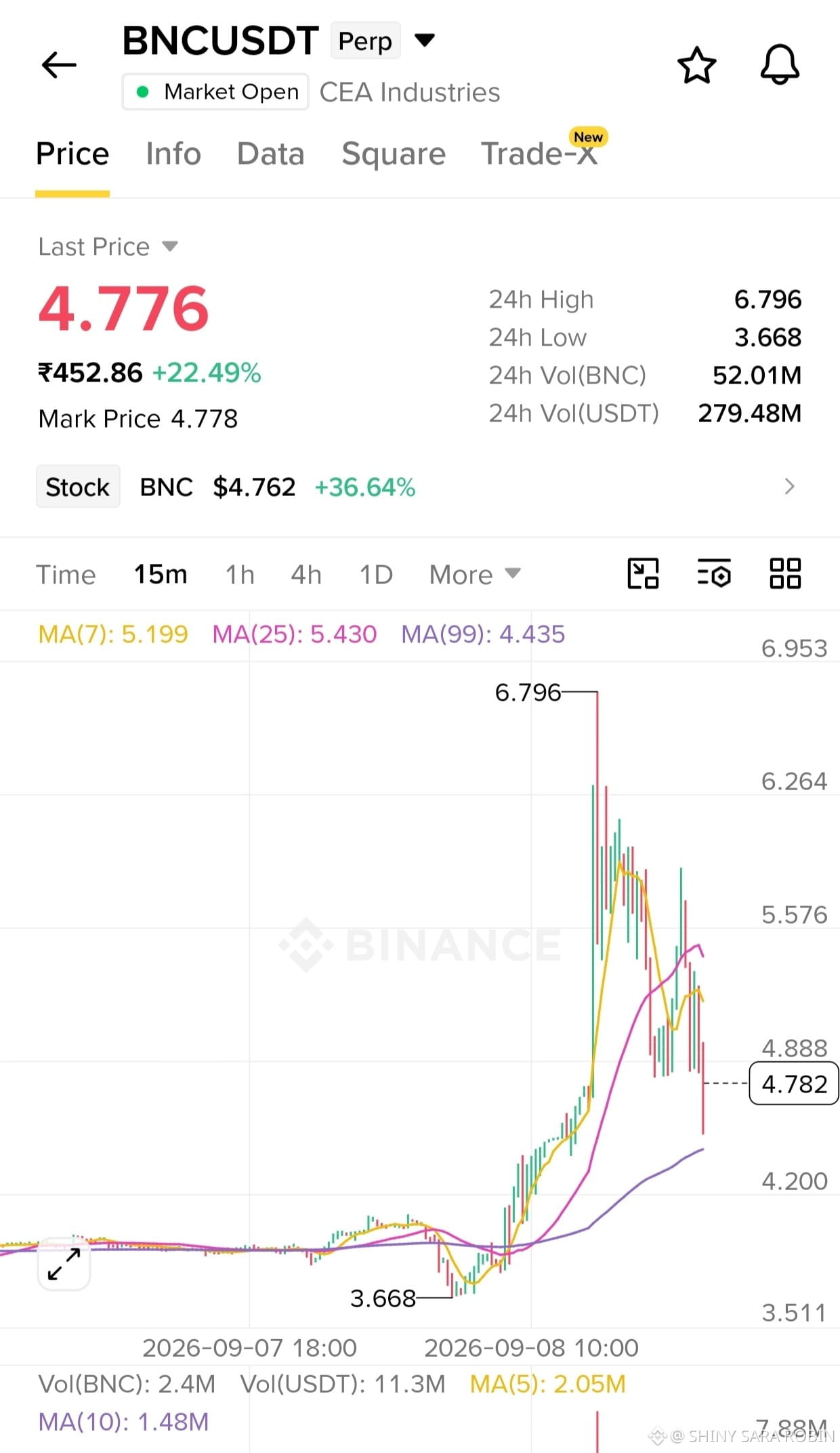Expand the chart to fullscreen
840x1453 pixels.
coord(64,1264)
